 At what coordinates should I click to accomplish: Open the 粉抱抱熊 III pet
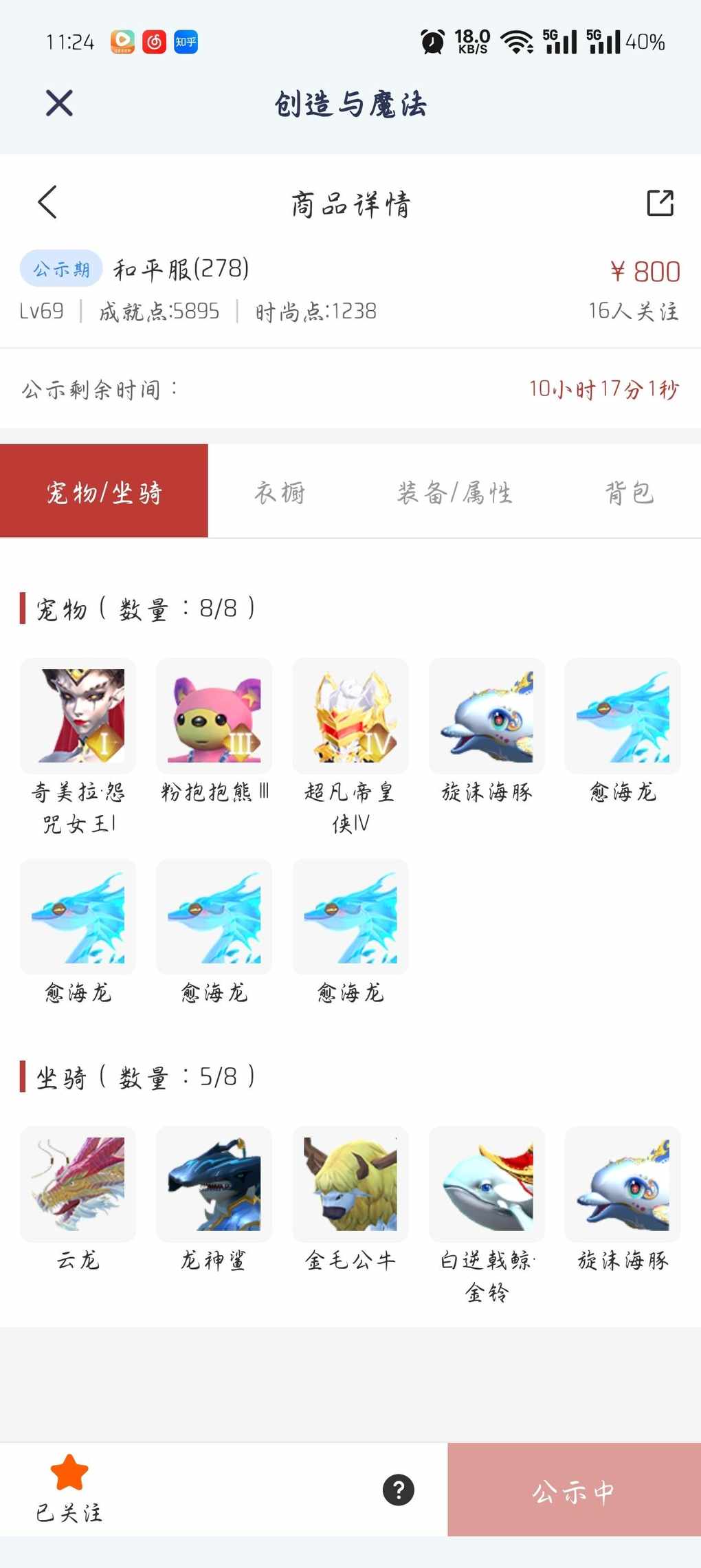pyautogui.click(x=214, y=716)
